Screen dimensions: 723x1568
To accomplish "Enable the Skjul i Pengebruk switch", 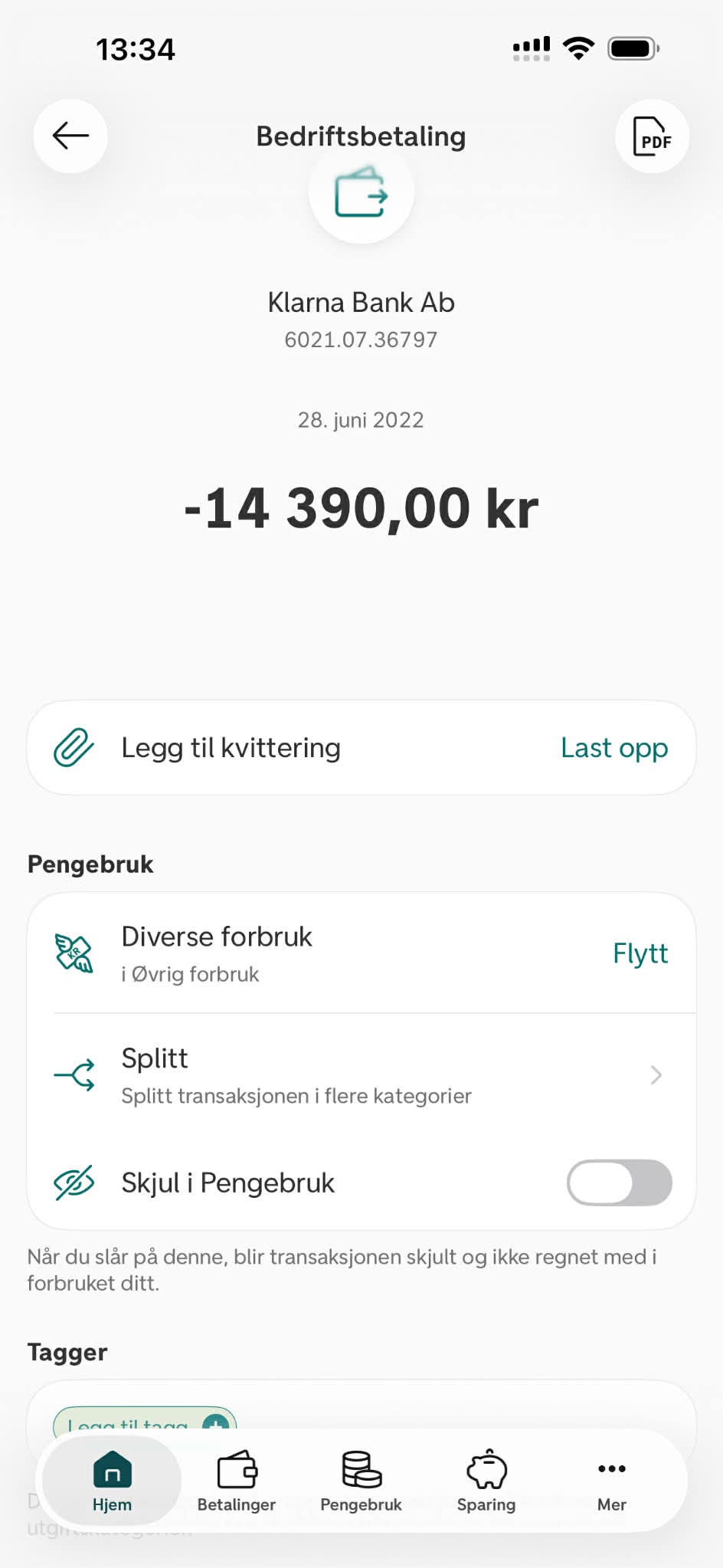I will (619, 1183).
